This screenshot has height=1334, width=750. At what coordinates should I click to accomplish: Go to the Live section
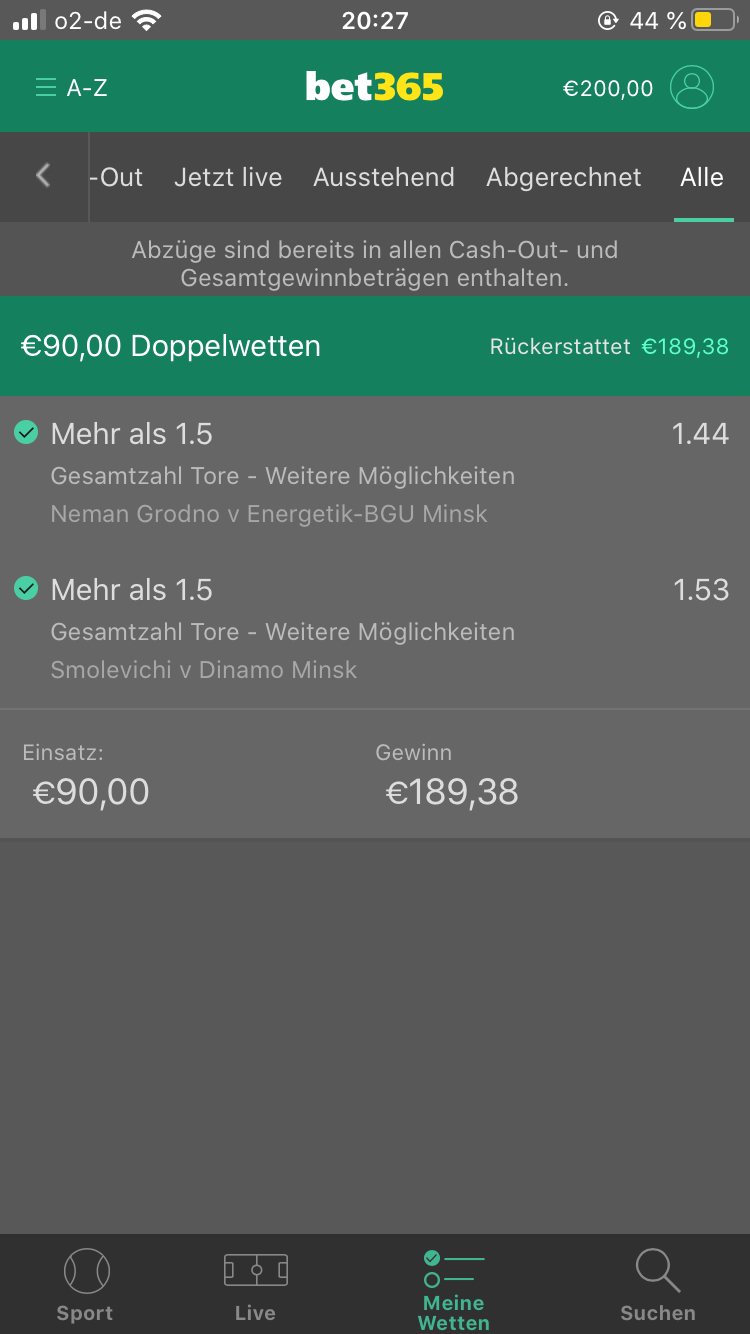[x=255, y=1285]
